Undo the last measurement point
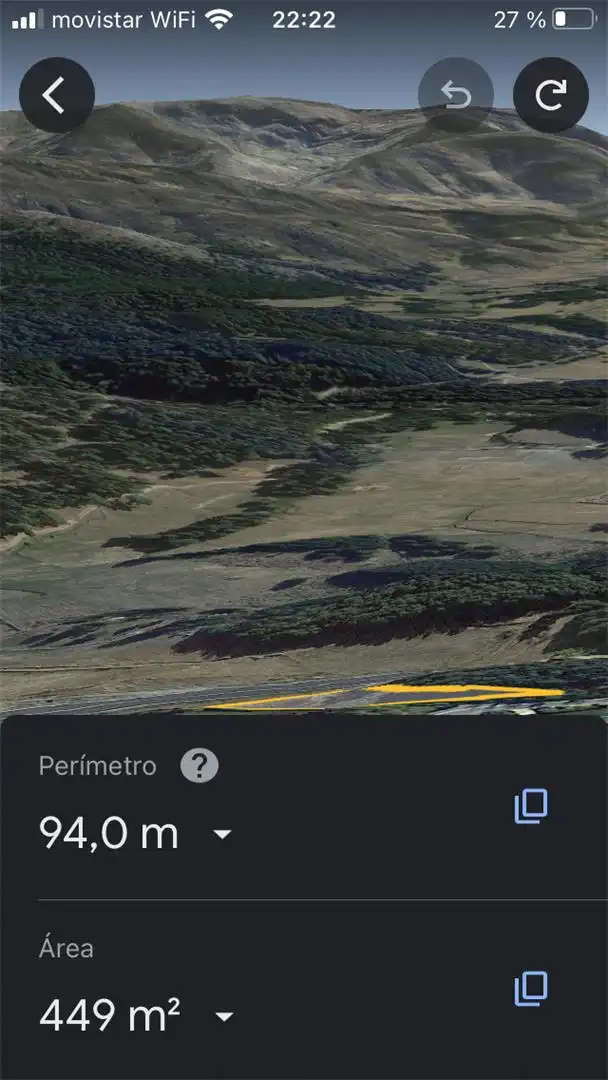 click(x=456, y=95)
